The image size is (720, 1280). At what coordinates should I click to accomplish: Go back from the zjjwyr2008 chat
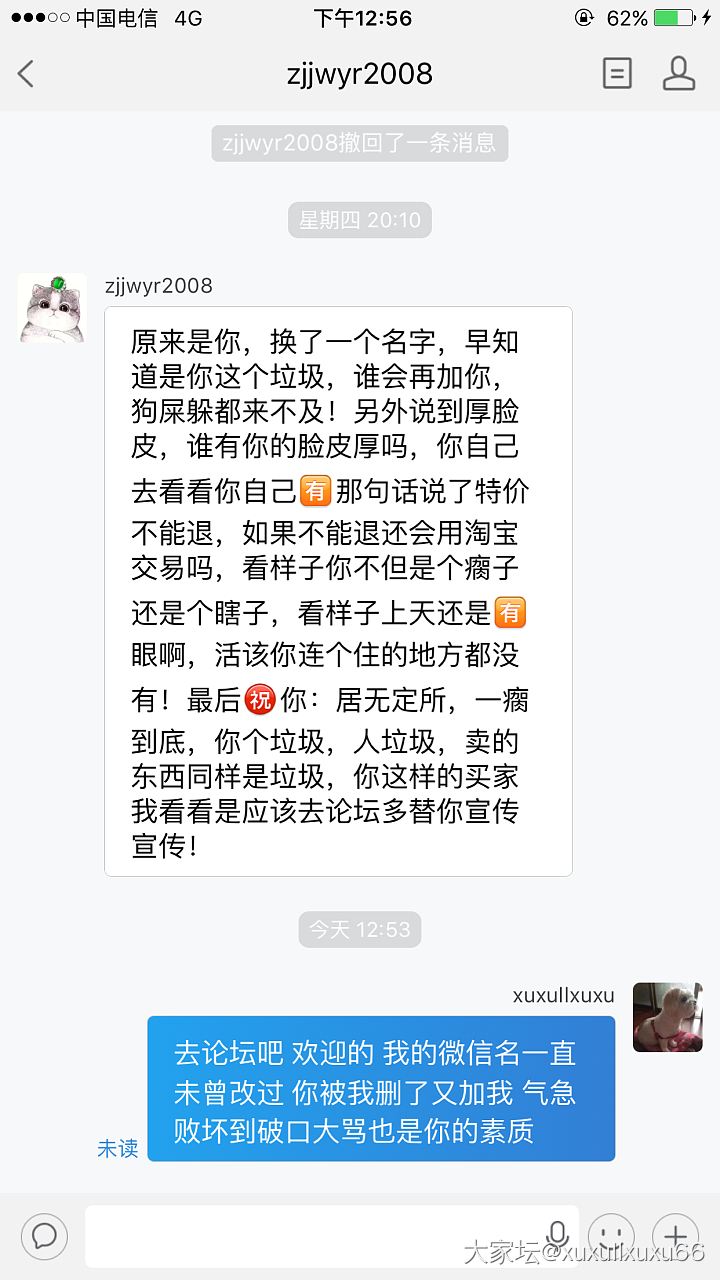pos(27,73)
